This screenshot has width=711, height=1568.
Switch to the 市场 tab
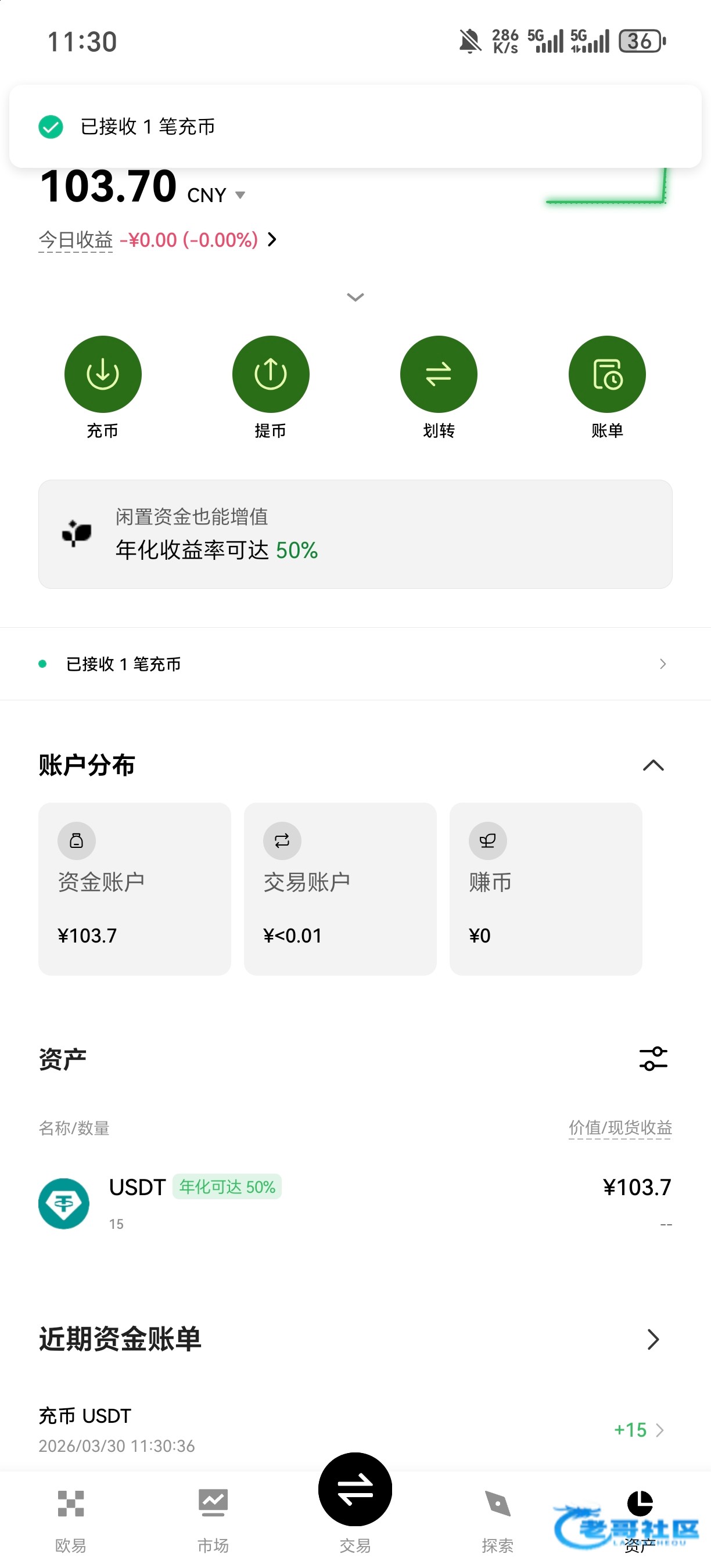tap(213, 1519)
